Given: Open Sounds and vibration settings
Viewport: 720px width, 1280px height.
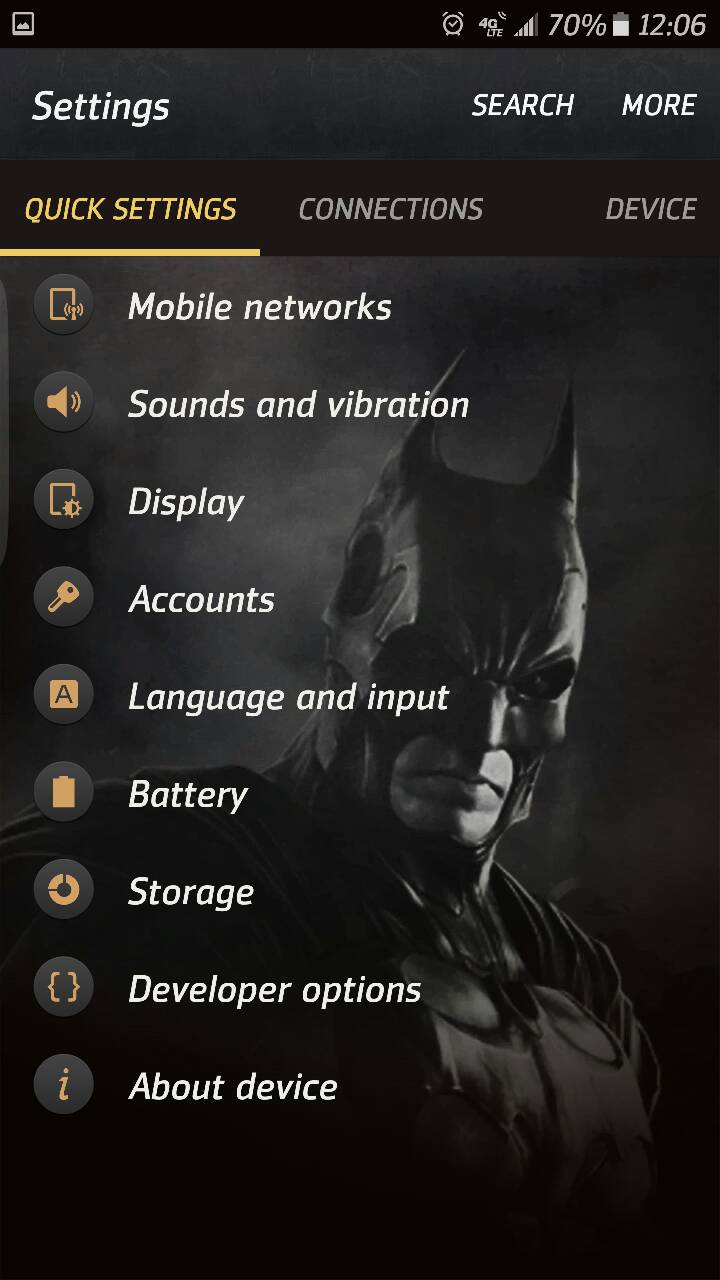Looking at the screenshot, I should click(x=298, y=404).
